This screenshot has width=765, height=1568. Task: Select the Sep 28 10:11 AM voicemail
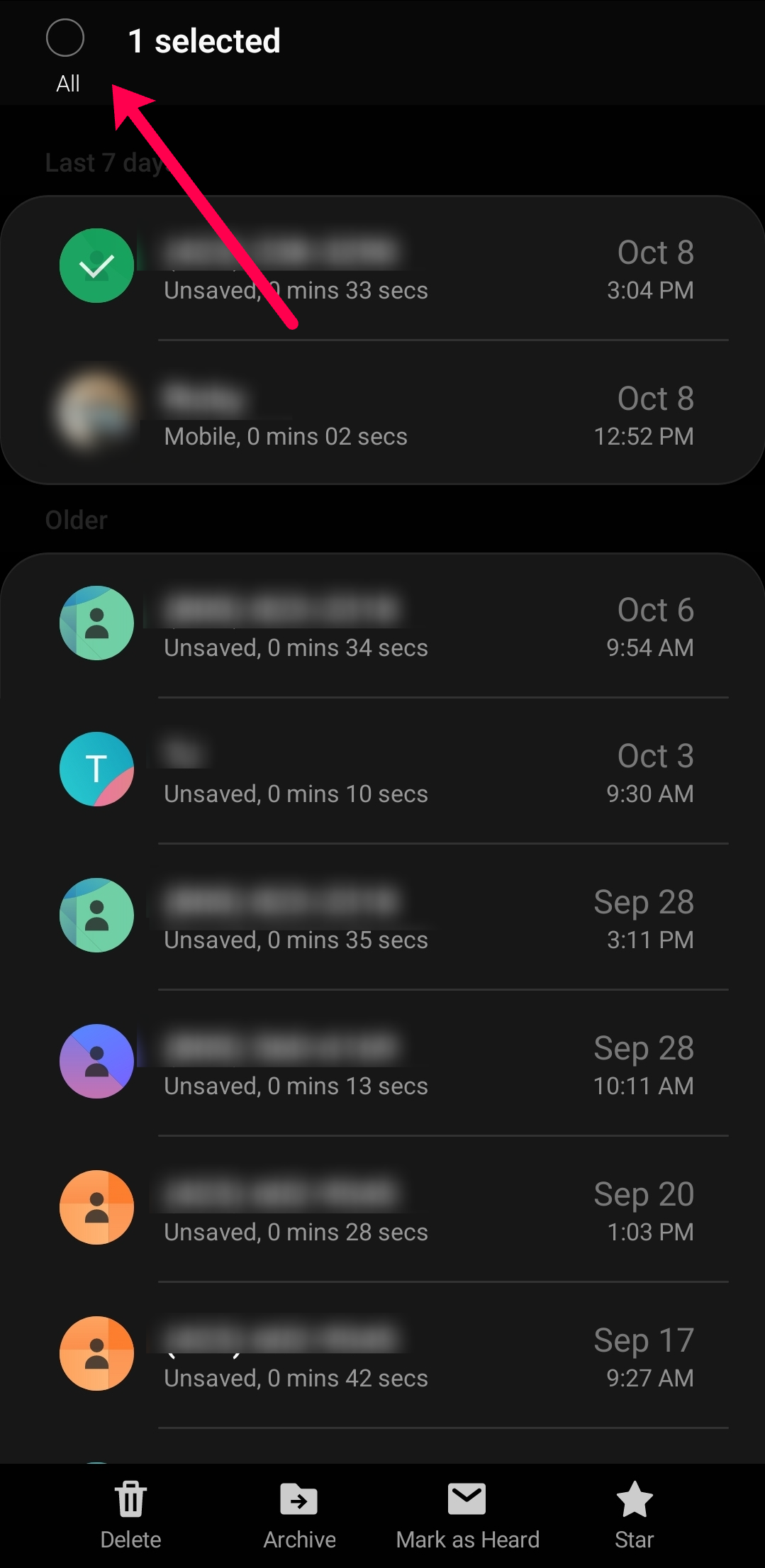(x=96, y=1062)
